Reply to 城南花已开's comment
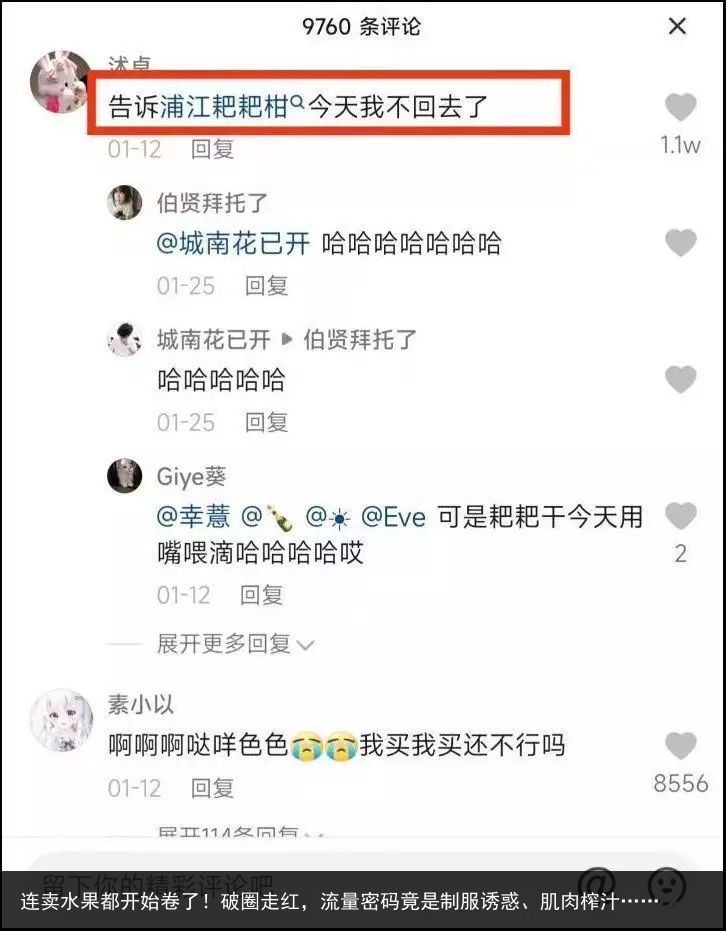The width and height of the screenshot is (726, 931). tap(266, 422)
